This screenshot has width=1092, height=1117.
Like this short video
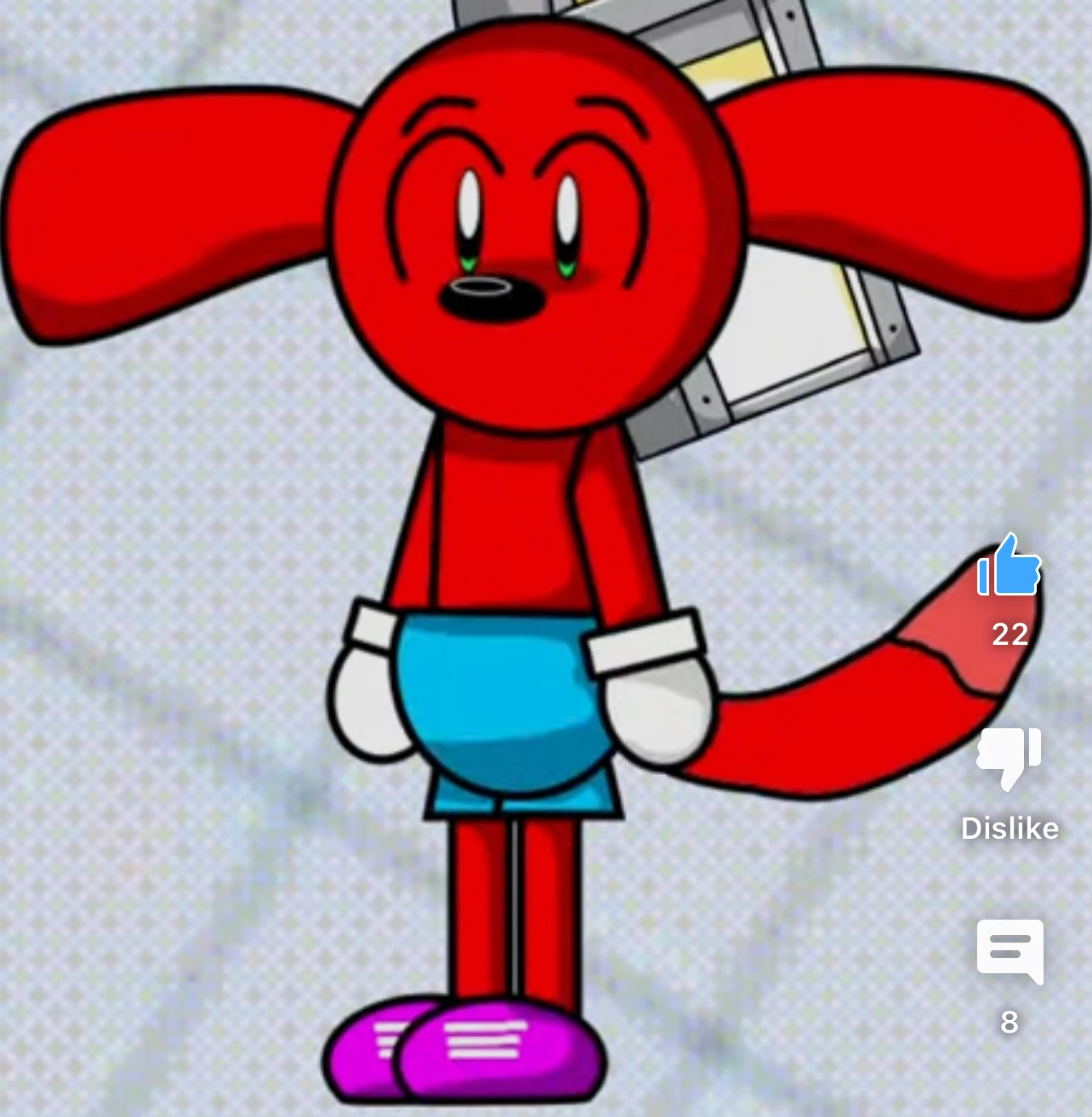coord(1010,567)
